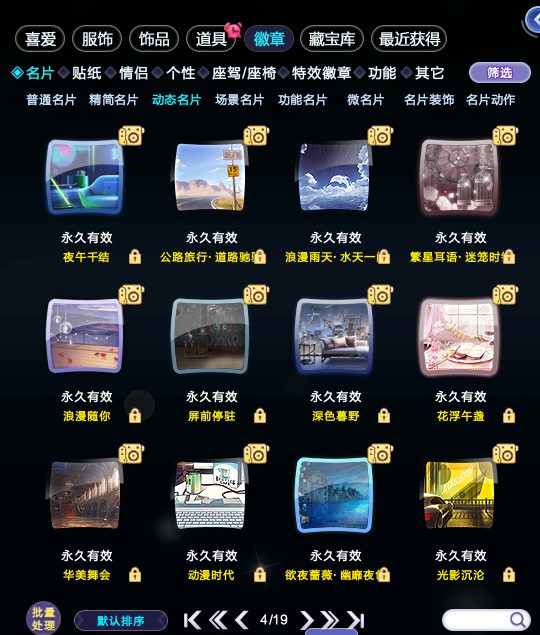Choose the 贴纸 category
Image resolution: width=540 pixels, height=635 pixels.
[x=87, y=73]
